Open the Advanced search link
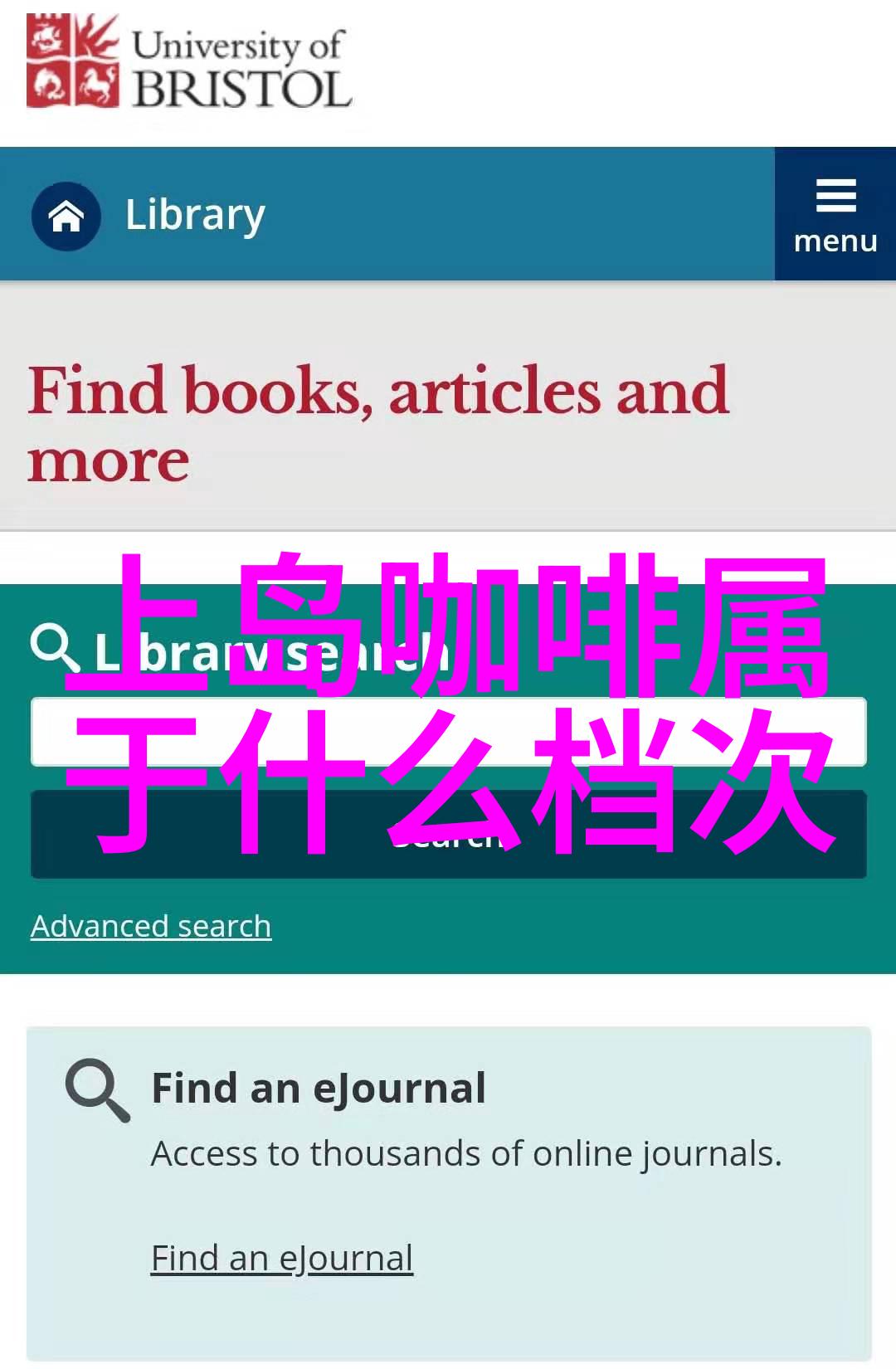This screenshot has height=1369, width=896. pos(151,926)
